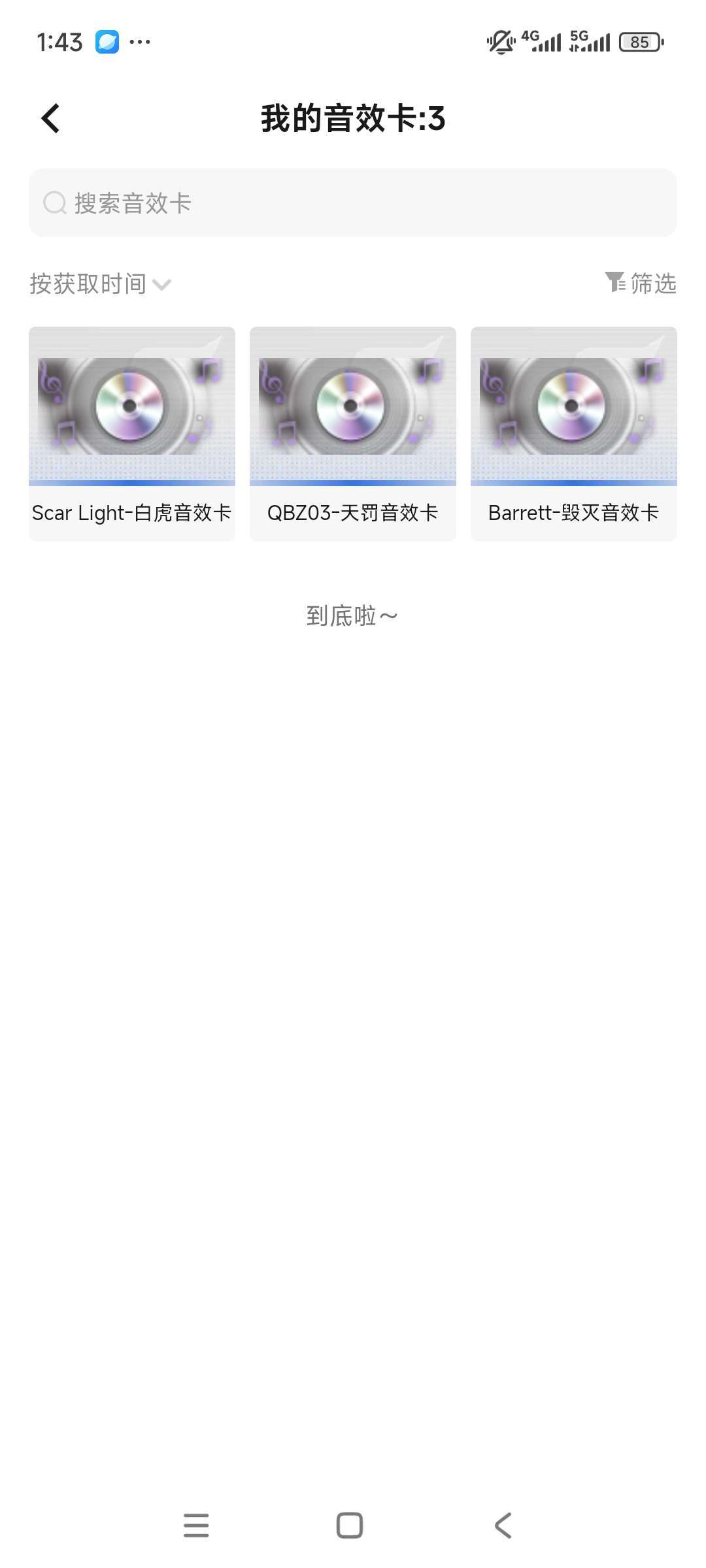Click the back arrow to return
This screenshot has height=1568, width=706.
click(x=51, y=119)
